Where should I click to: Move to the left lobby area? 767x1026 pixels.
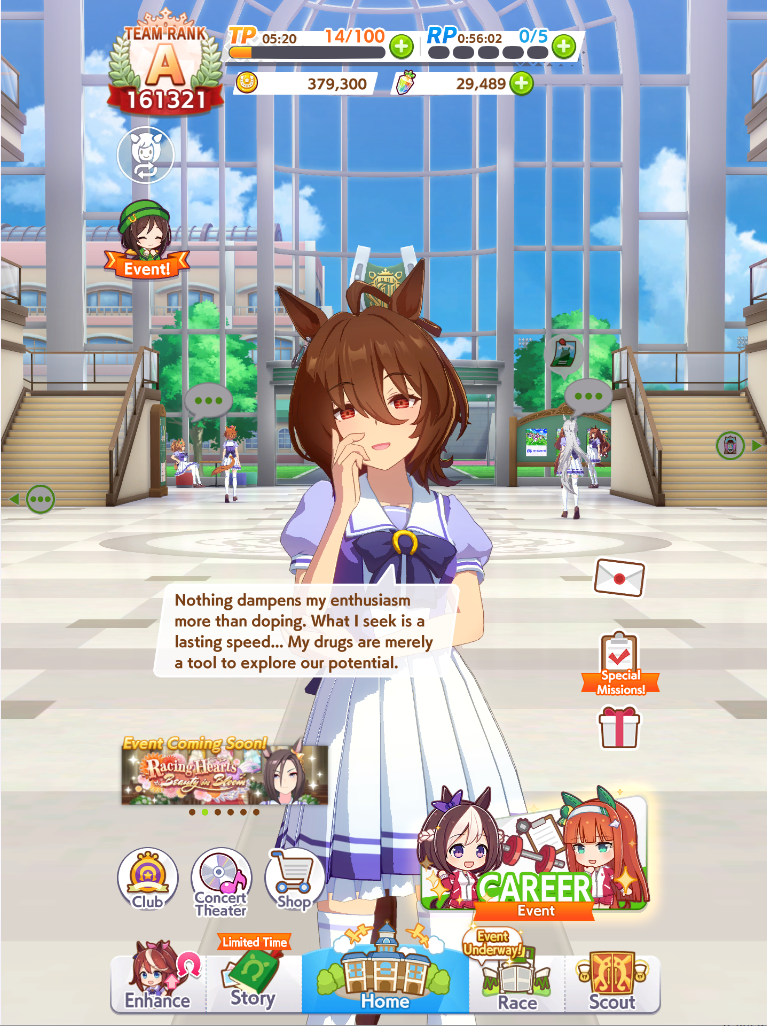click(x=32, y=498)
